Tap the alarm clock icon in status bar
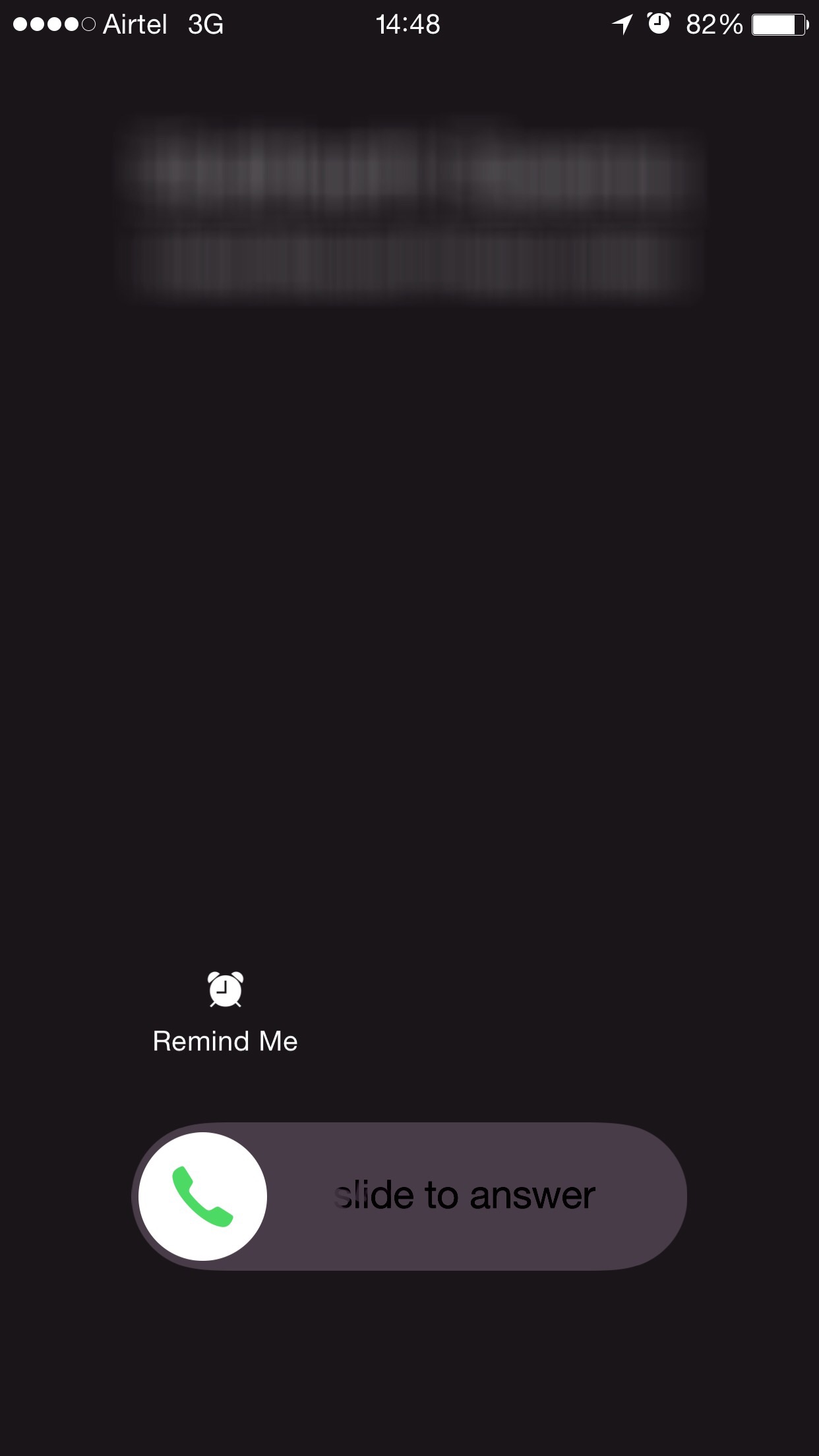The height and width of the screenshot is (1456, 819). pos(659,25)
